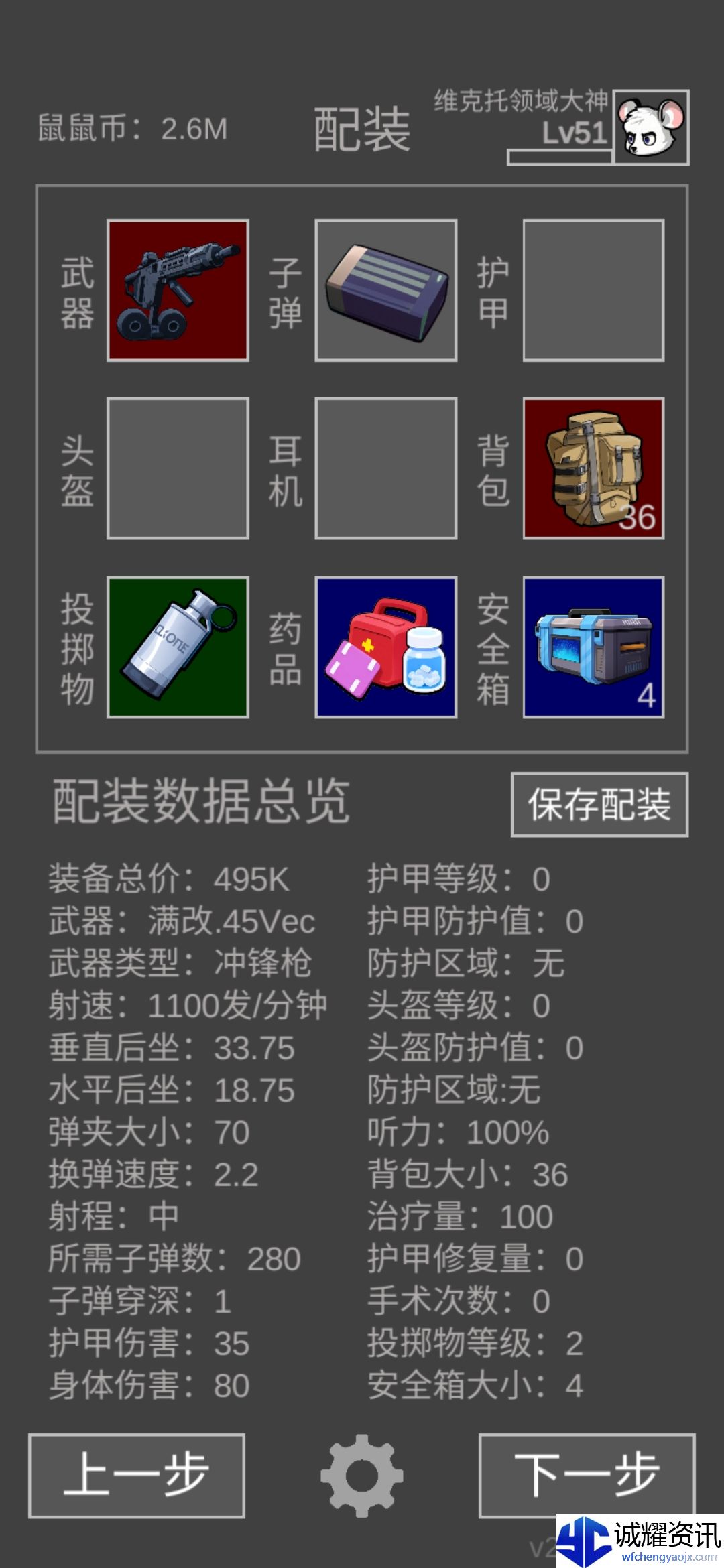Open the backpack (背包) slot
The width and height of the screenshot is (724, 1568).
(593, 468)
